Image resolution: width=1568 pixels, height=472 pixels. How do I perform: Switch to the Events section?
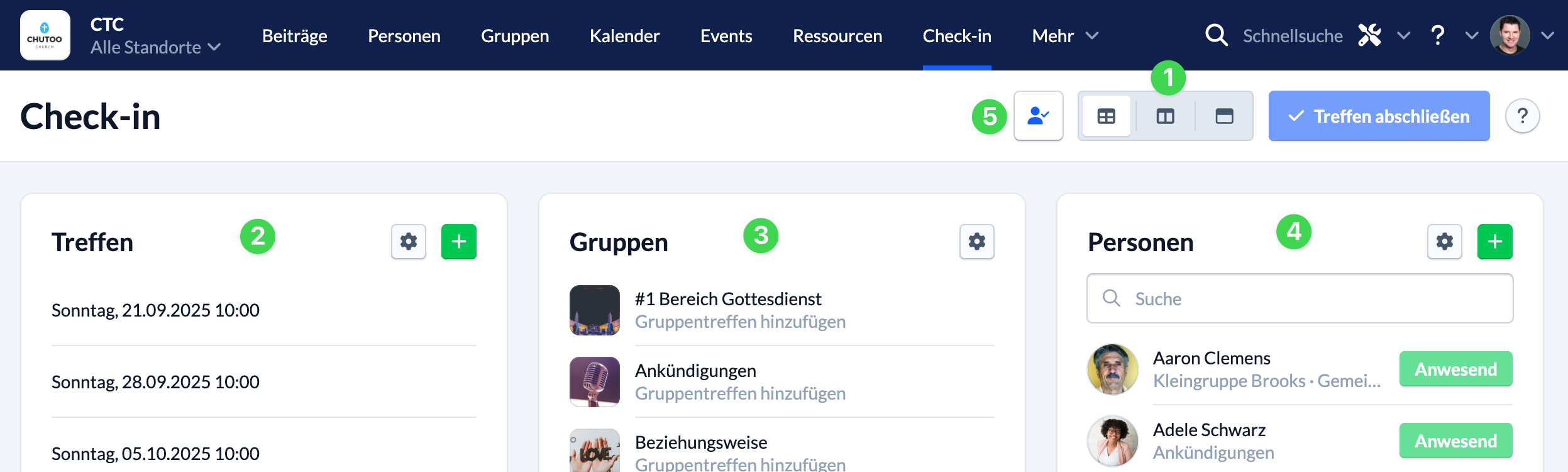coord(726,36)
